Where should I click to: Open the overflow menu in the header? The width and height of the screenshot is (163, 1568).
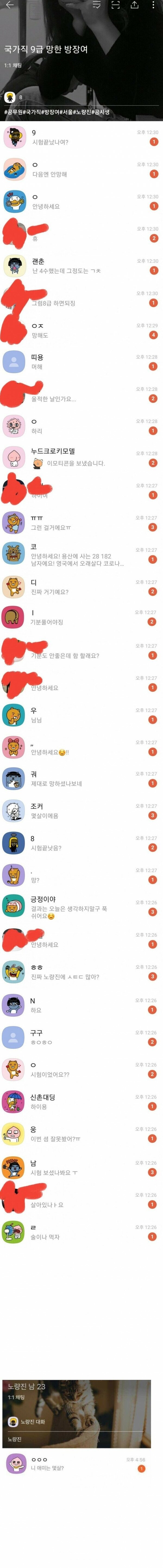point(153,5)
